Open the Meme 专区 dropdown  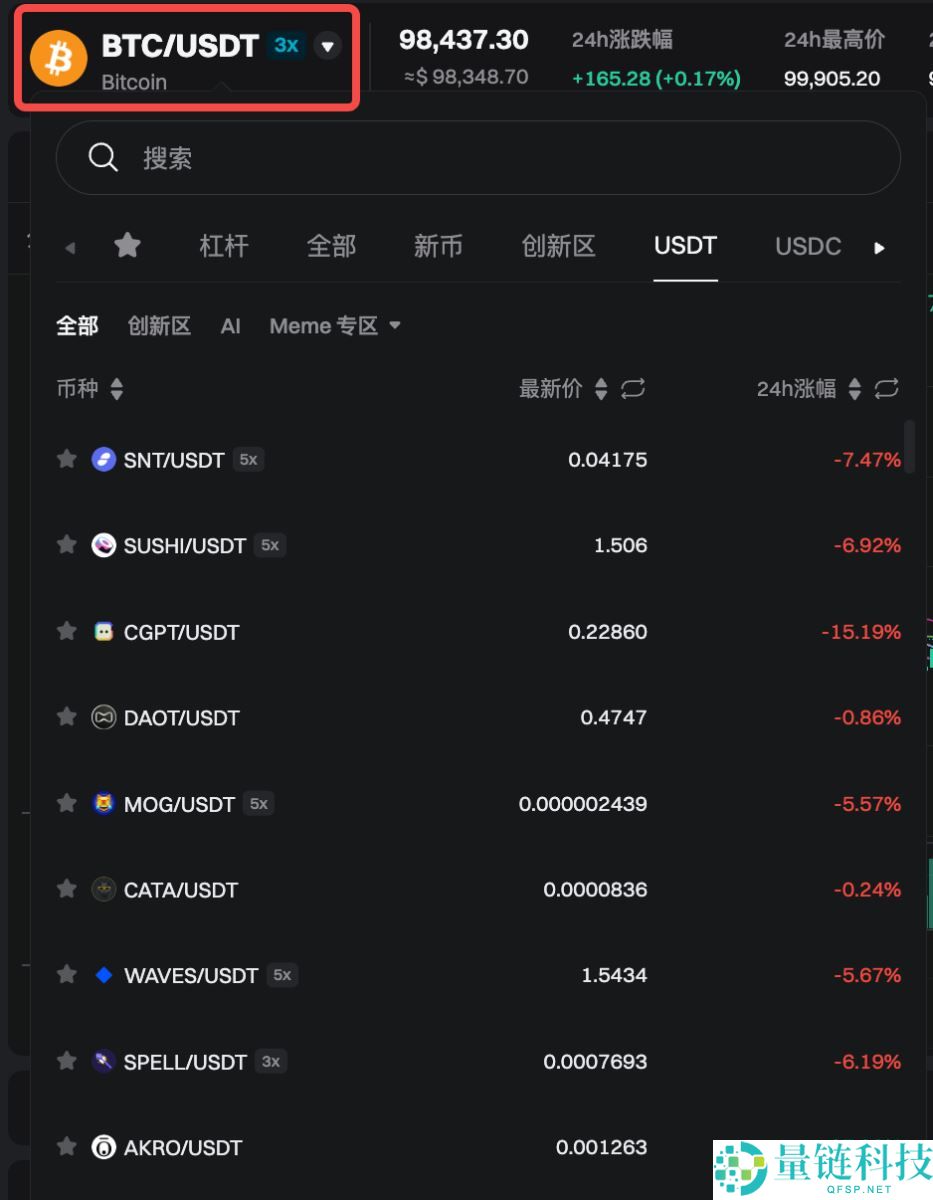[x=334, y=325]
